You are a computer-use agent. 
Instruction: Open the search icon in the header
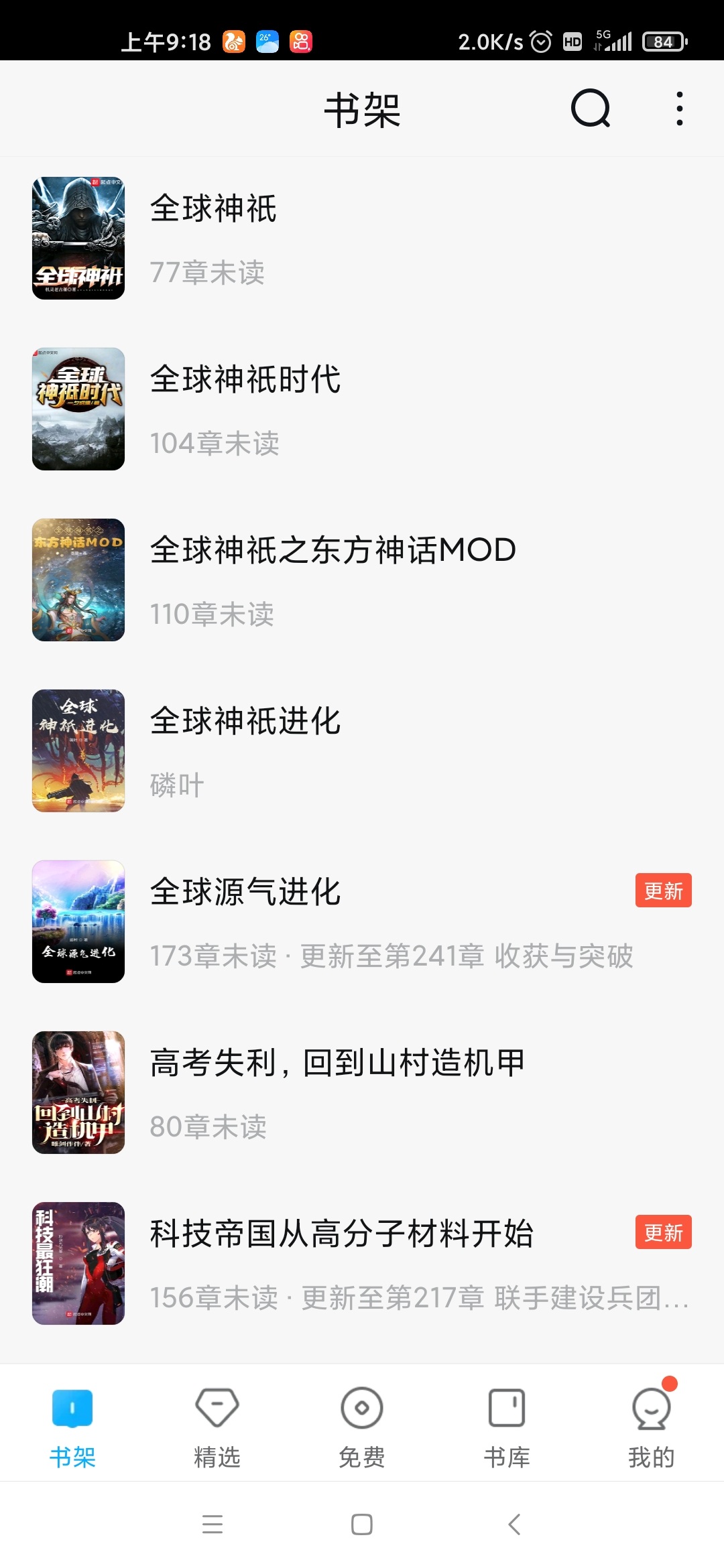591,109
